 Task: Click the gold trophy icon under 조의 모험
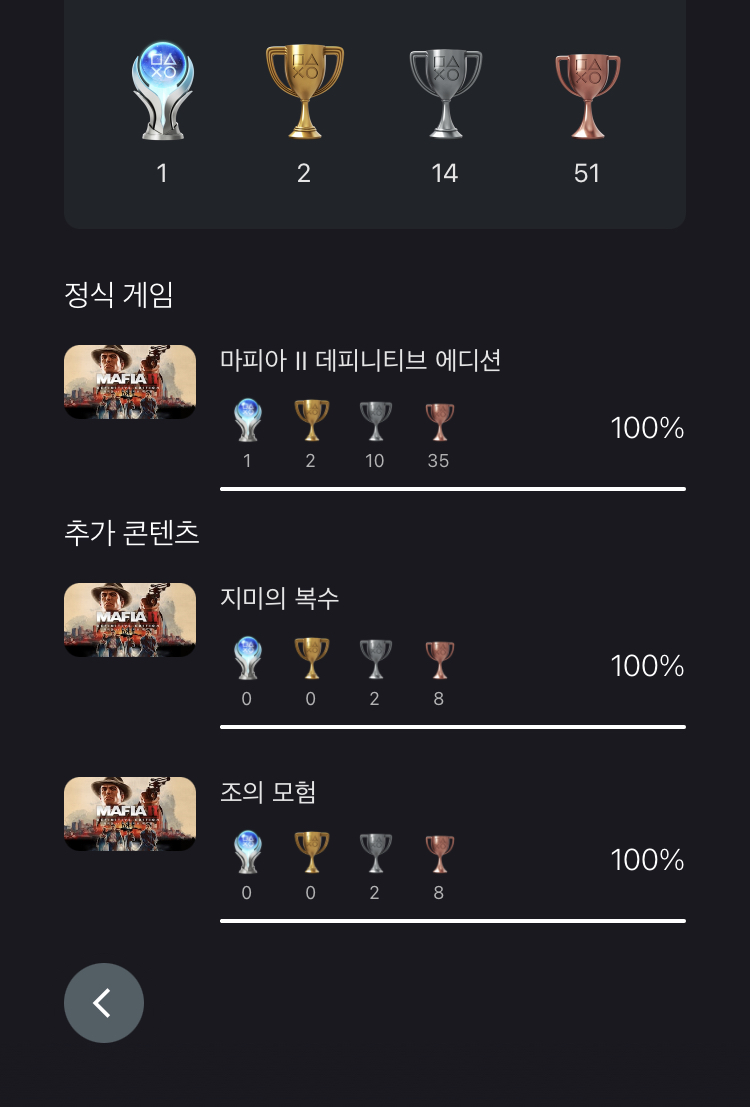[x=311, y=851]
